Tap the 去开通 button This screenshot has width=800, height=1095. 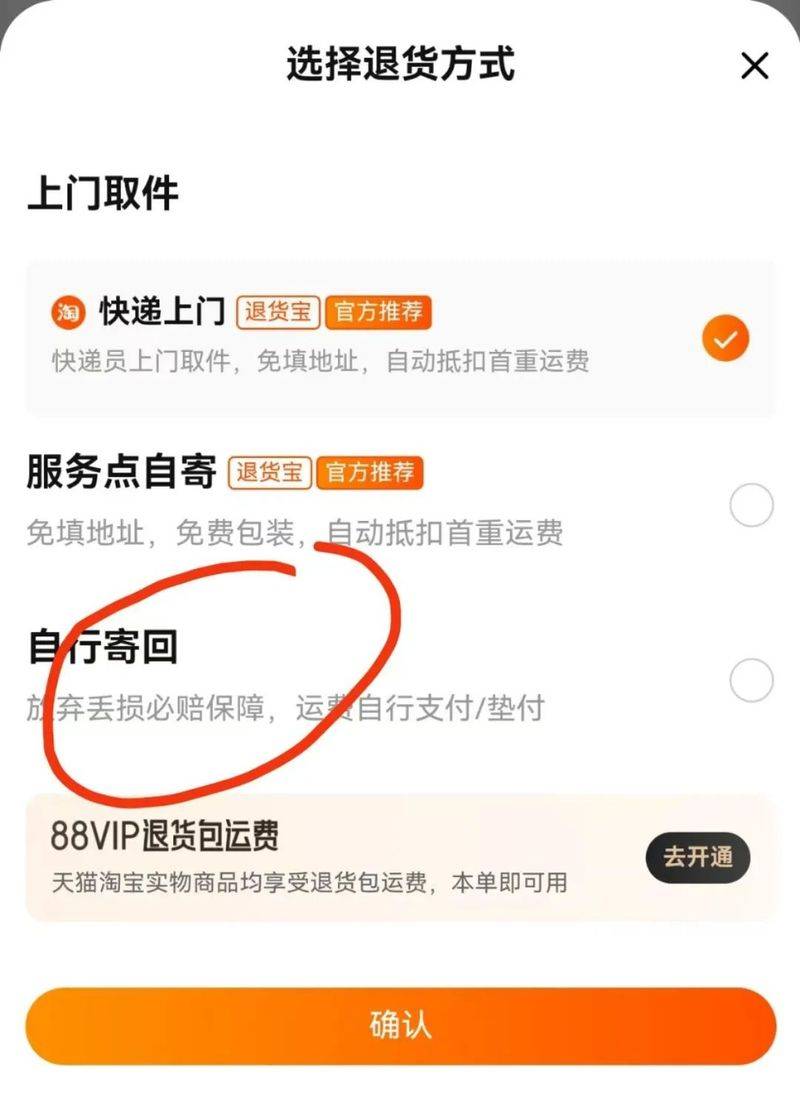(697, 856)
